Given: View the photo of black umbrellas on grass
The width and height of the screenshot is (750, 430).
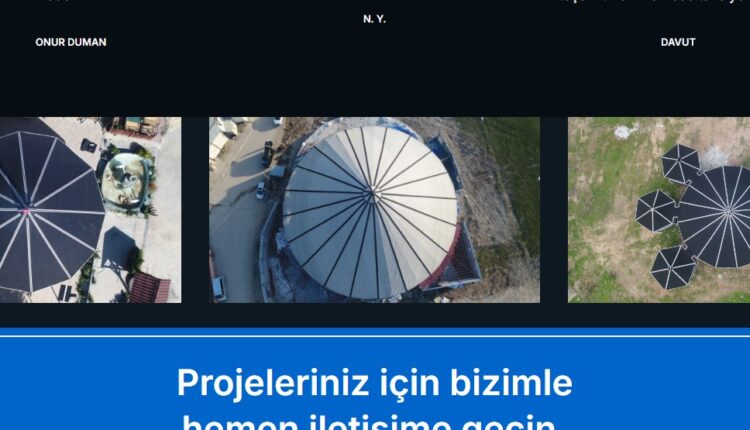Looking at the screenshot, I should [x=659, y=210].
